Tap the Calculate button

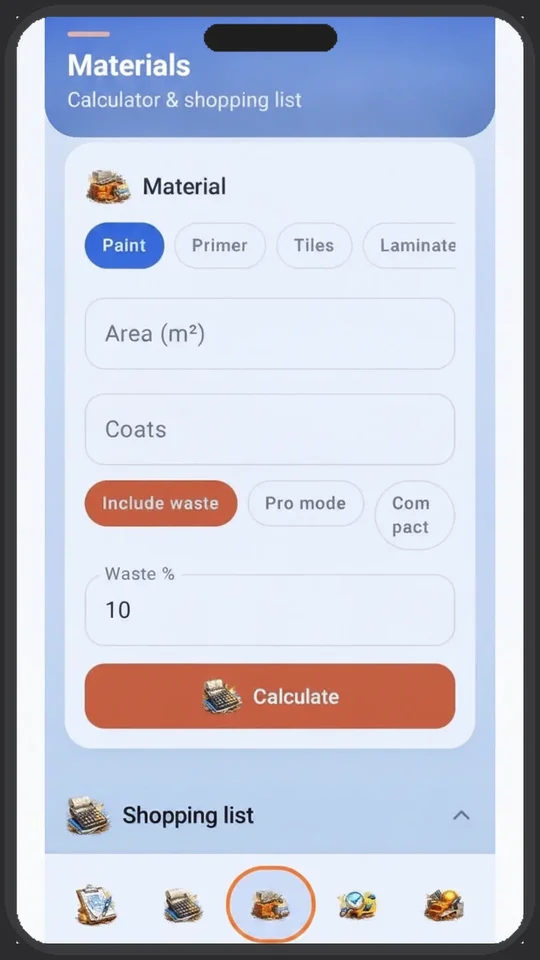pos(270,696)
